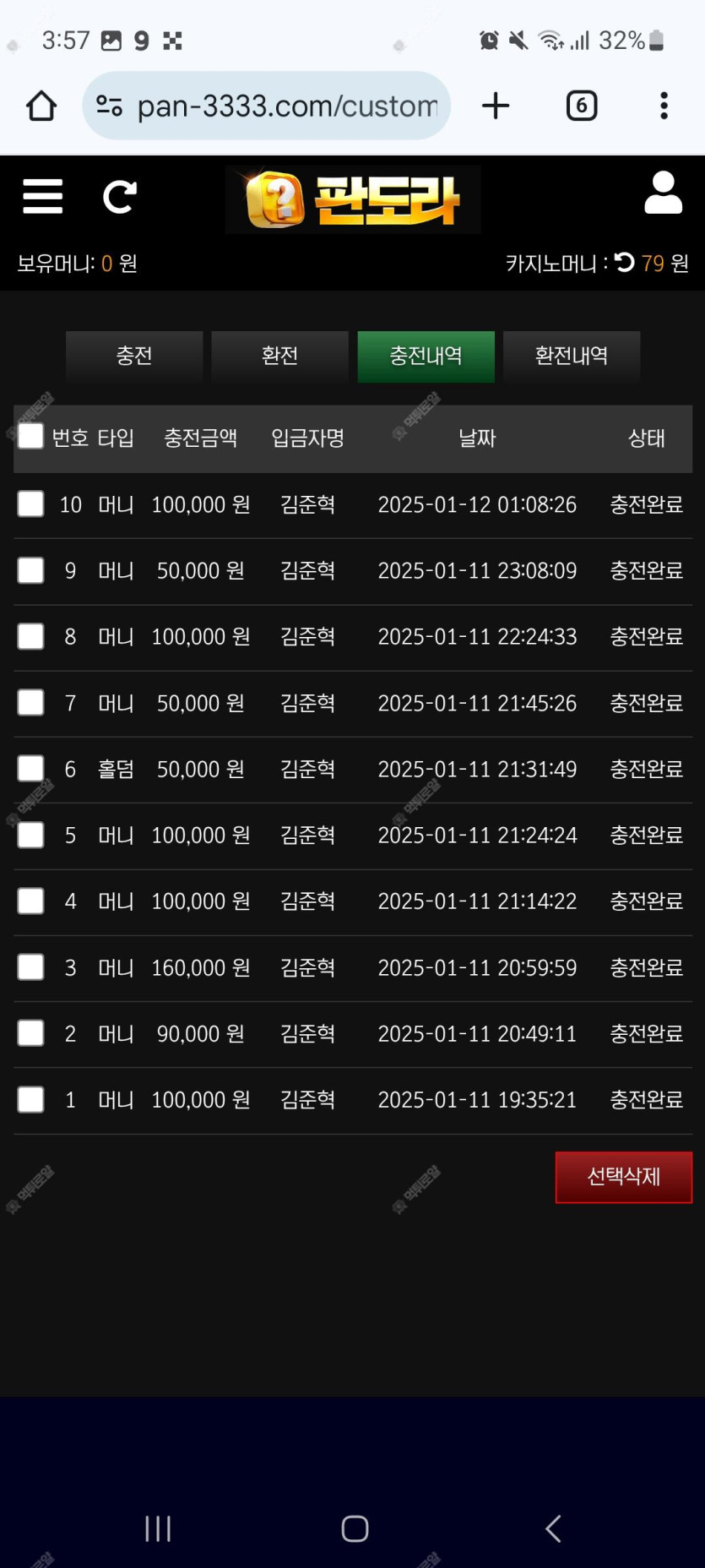Open the browser overflow menu
Image resolution: width=705 pixels, height=1568 pixels.
coord(664,106)
